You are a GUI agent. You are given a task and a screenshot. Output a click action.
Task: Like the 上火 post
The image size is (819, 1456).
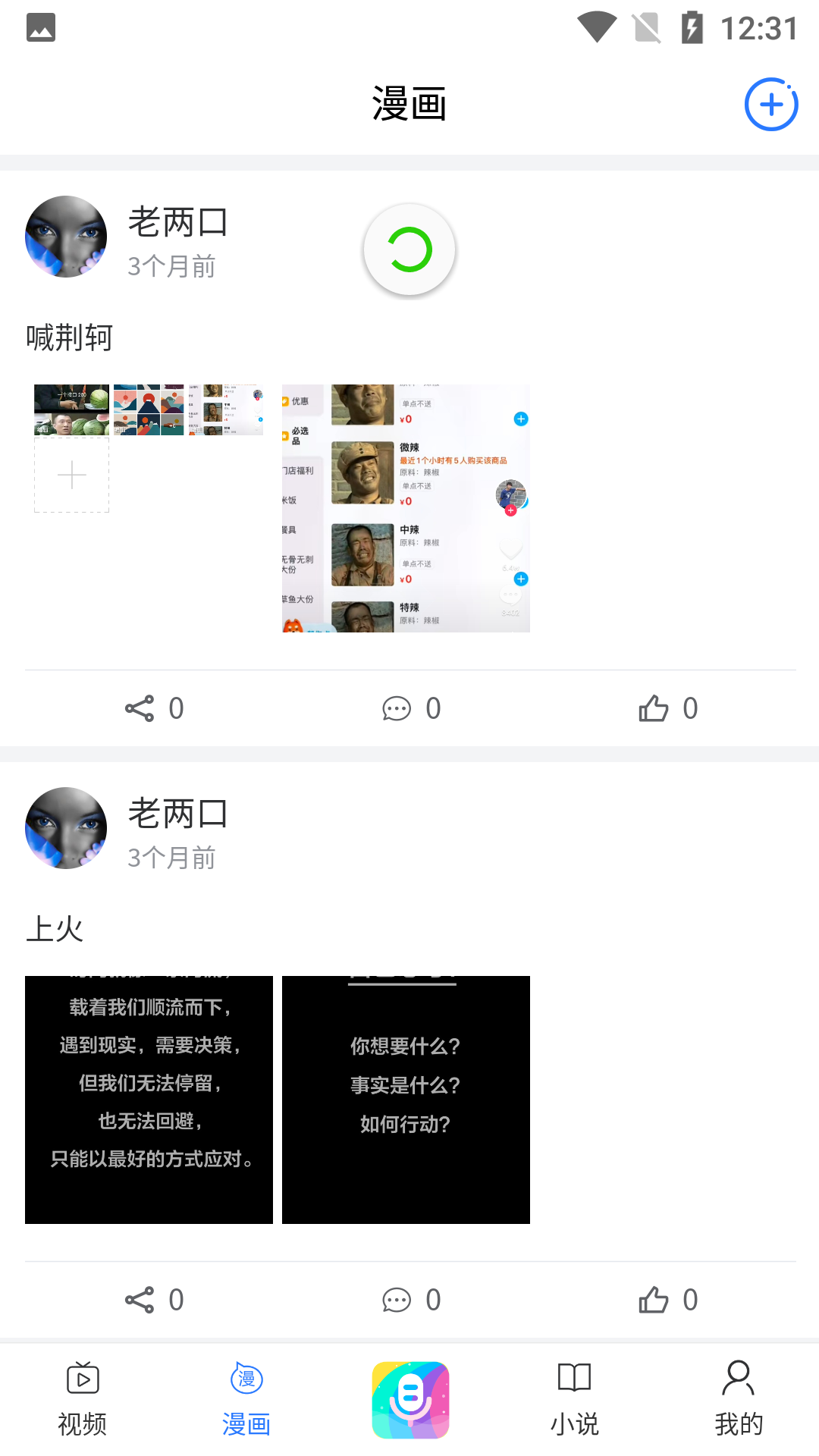(x=667, y=1300)
